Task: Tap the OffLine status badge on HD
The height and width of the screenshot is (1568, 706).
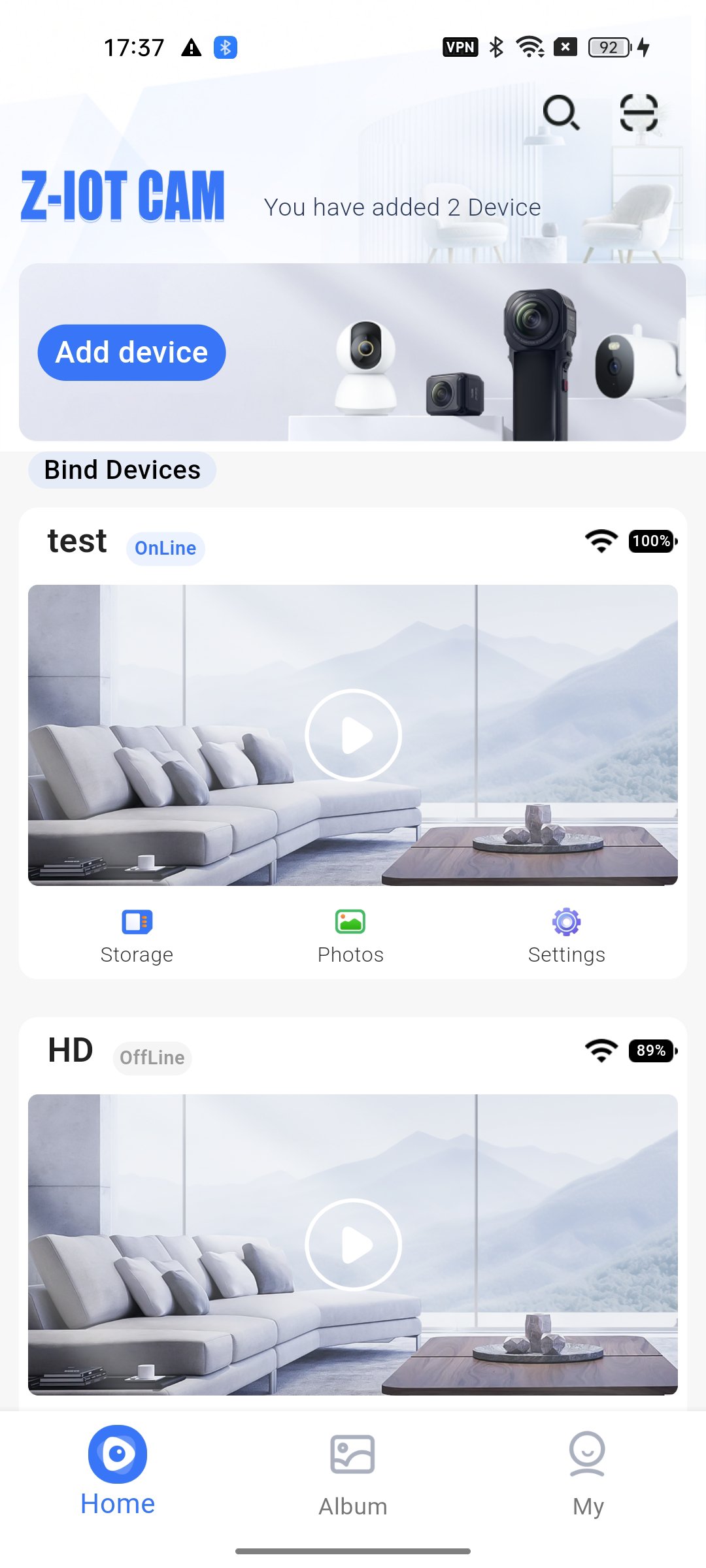Action: (x=152, y=1058)
